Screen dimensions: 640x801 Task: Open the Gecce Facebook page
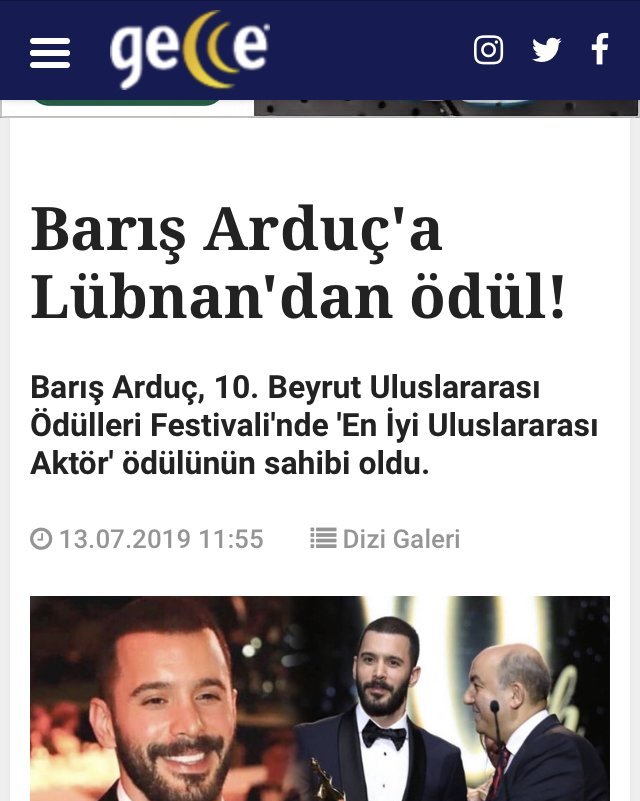tap(600, 49)
